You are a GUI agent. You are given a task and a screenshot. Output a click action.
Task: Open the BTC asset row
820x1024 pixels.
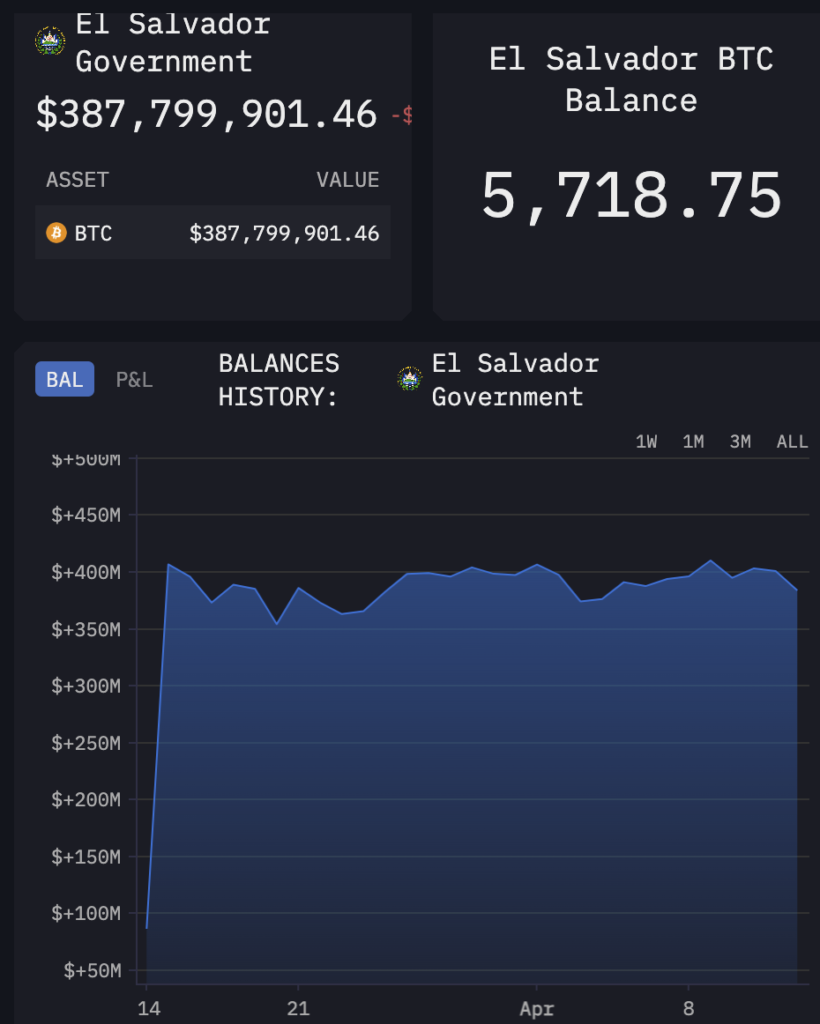pos(213,233)
